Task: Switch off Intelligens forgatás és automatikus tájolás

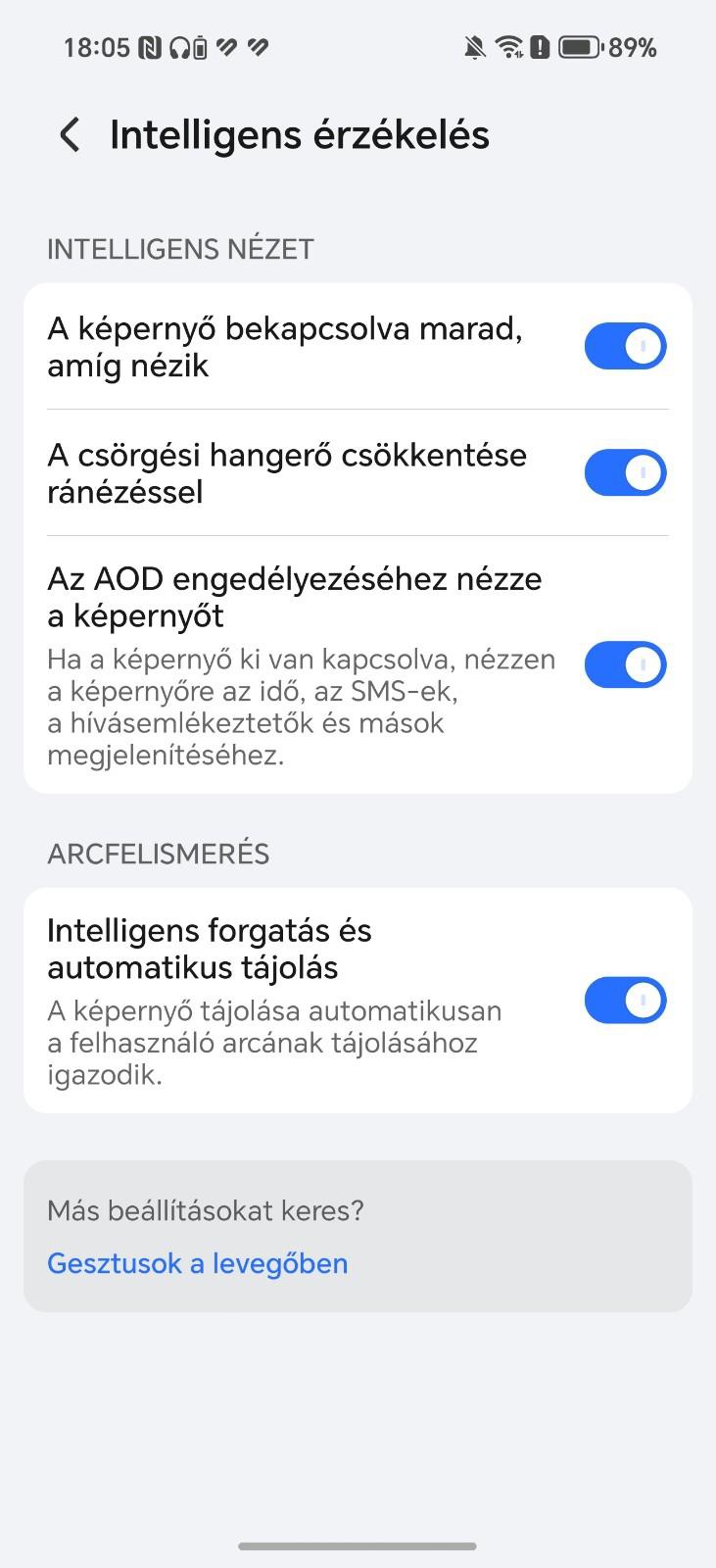Action: click(625, 1001)
